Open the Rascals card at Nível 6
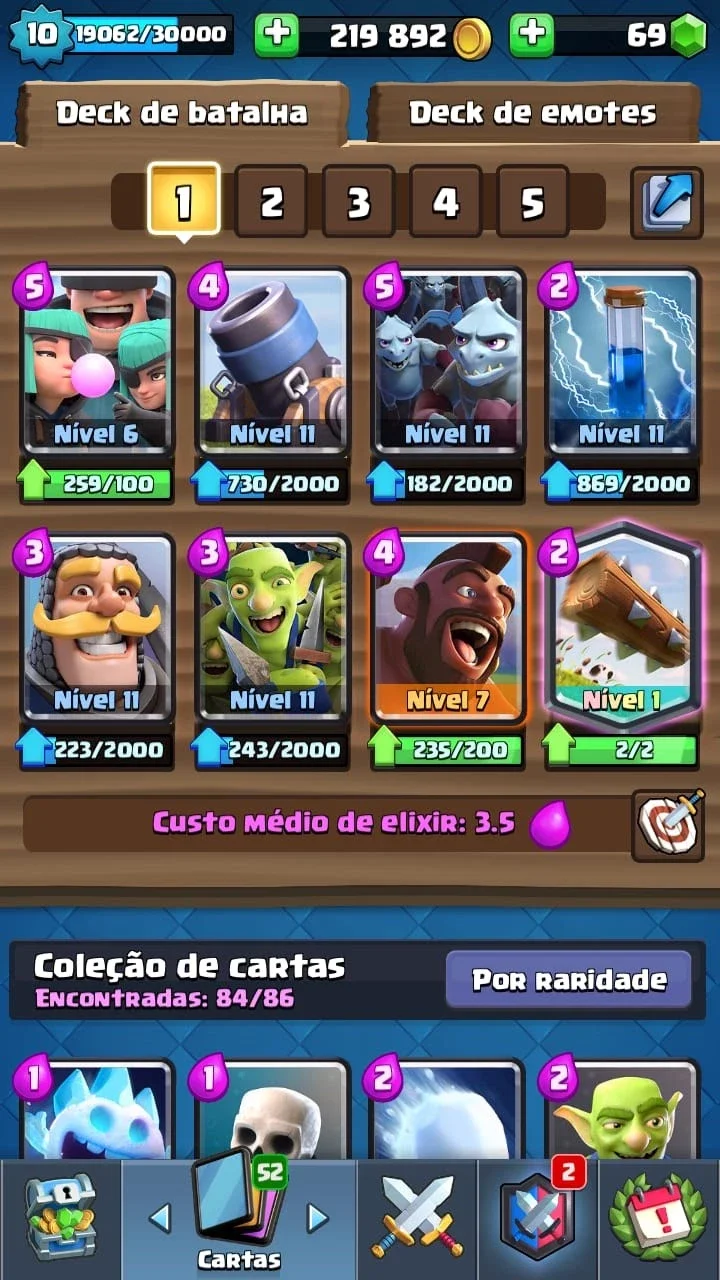The image size is (720, 1280). 97,362
